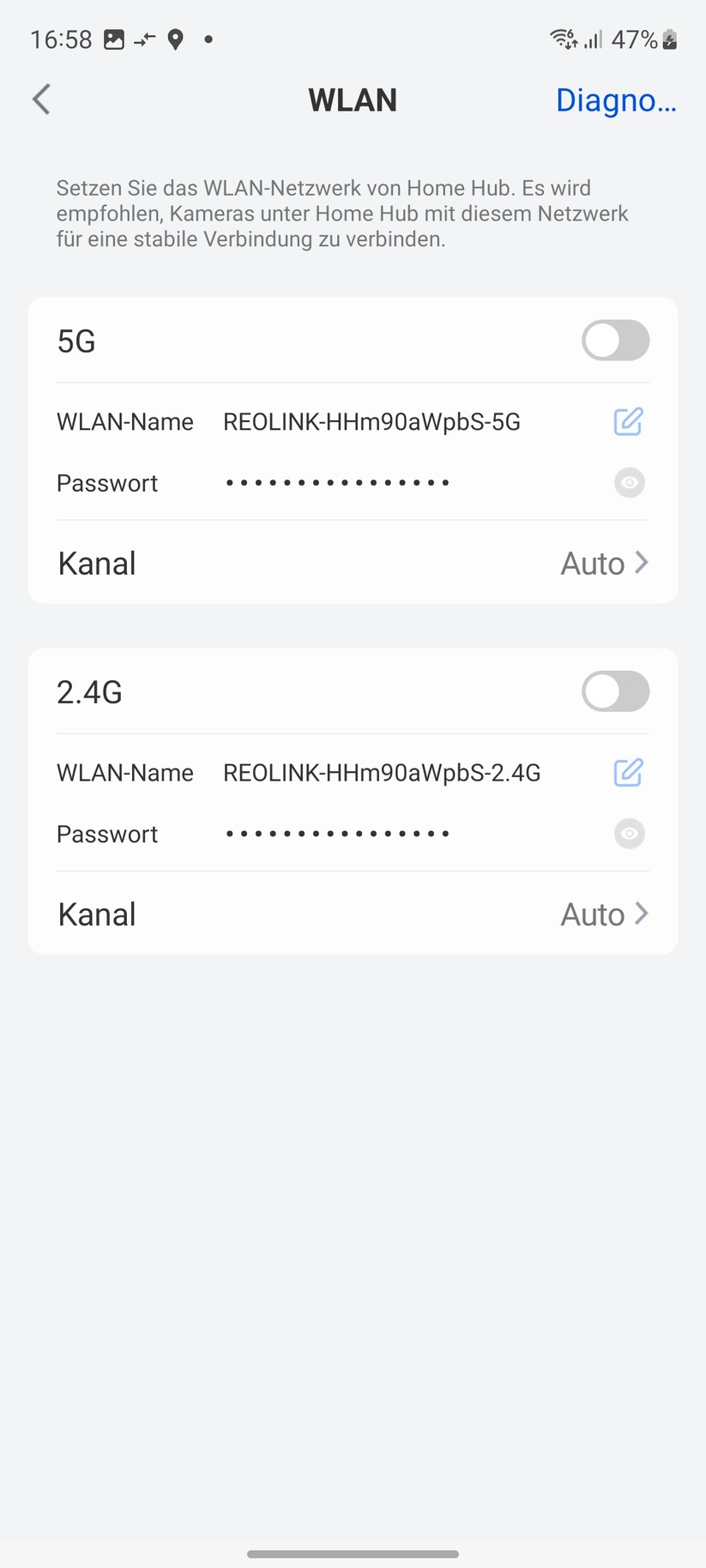Tap the navigation handle at screen bottom
This screenshot has height=1568, width=706.
353,1553
